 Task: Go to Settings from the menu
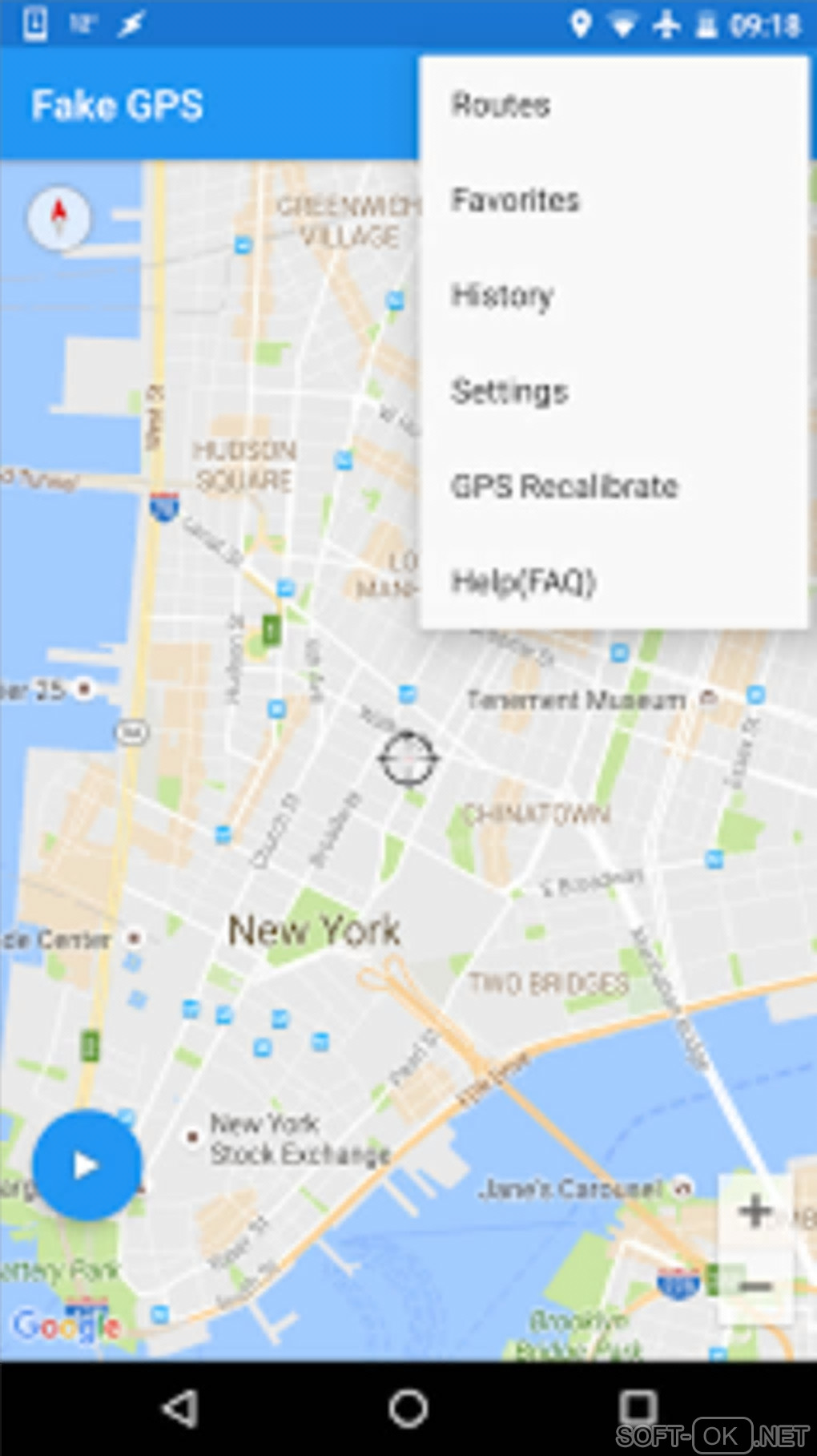tap(510, 391)
